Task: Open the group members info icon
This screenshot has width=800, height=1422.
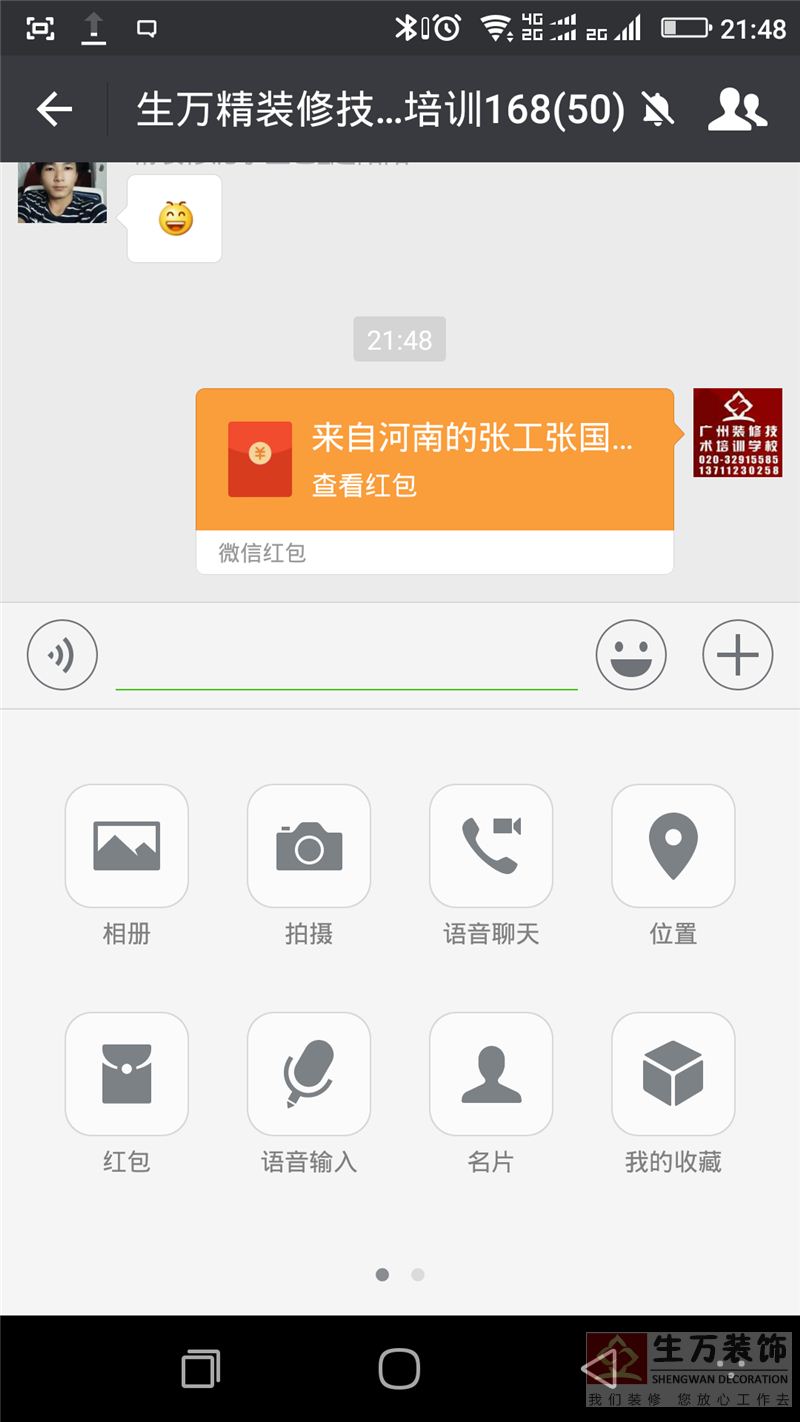Action: point(737,110)
